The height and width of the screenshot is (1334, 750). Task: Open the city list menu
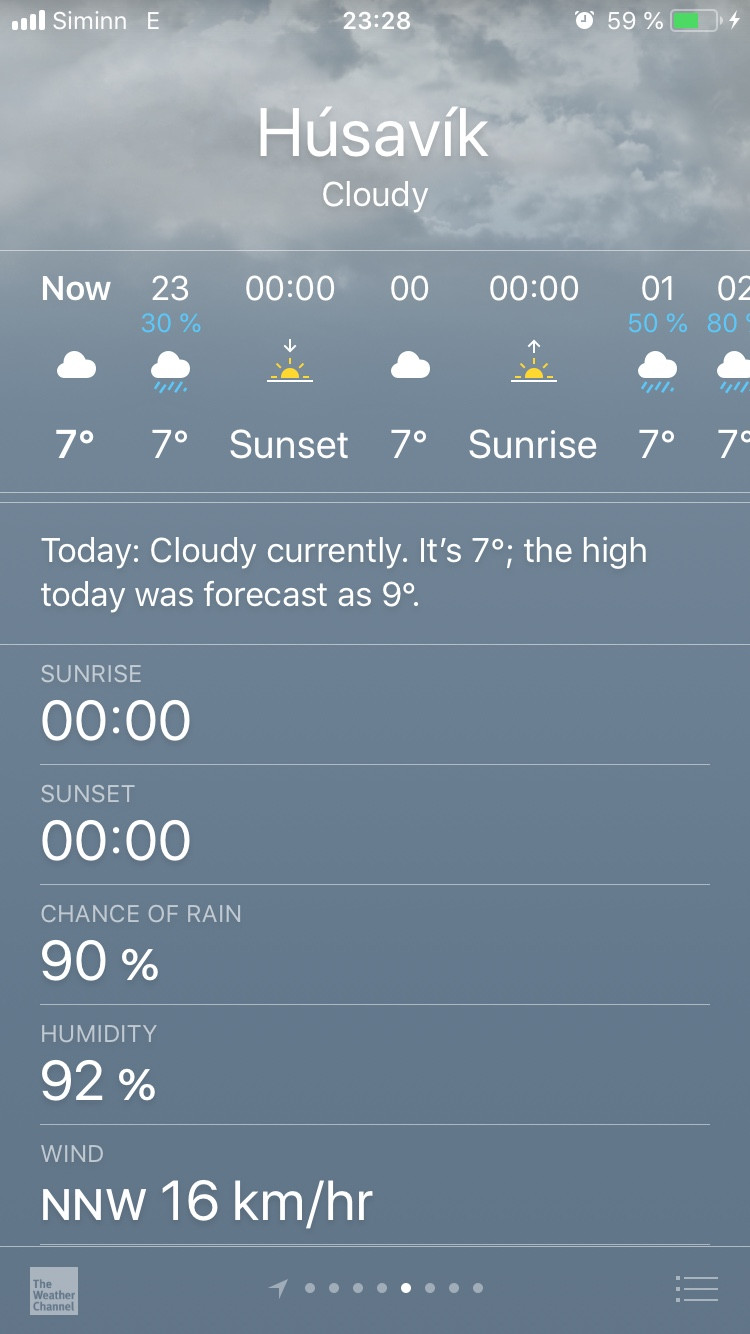coord(697,1289)
